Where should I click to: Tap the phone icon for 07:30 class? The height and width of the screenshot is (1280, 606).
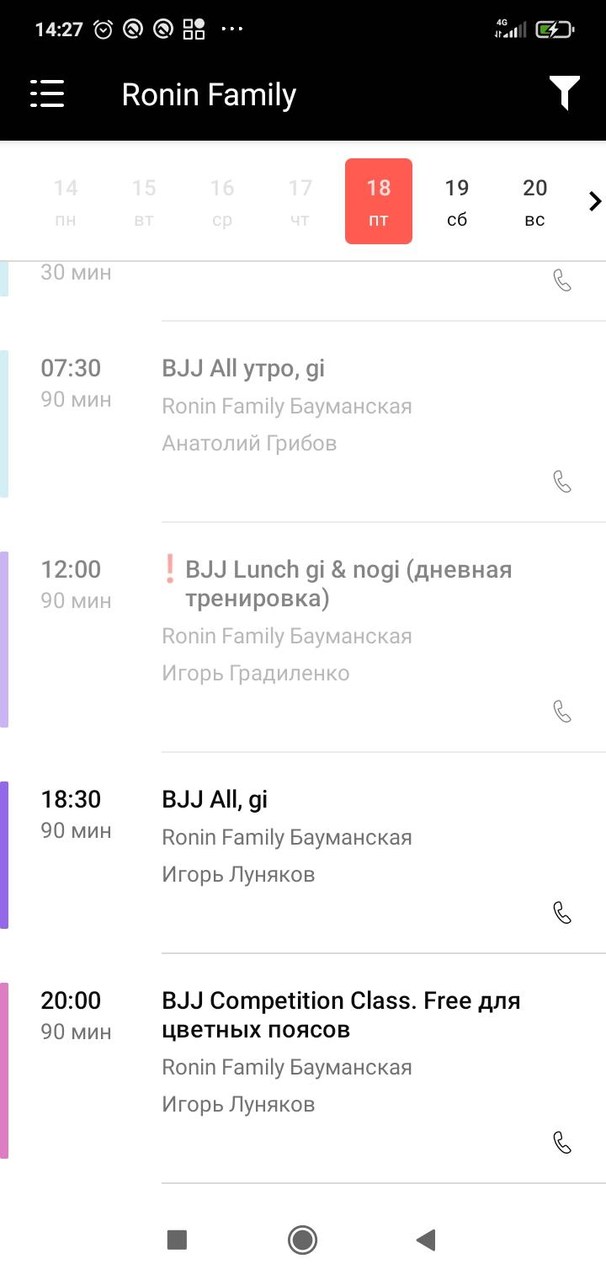[562, 482]
